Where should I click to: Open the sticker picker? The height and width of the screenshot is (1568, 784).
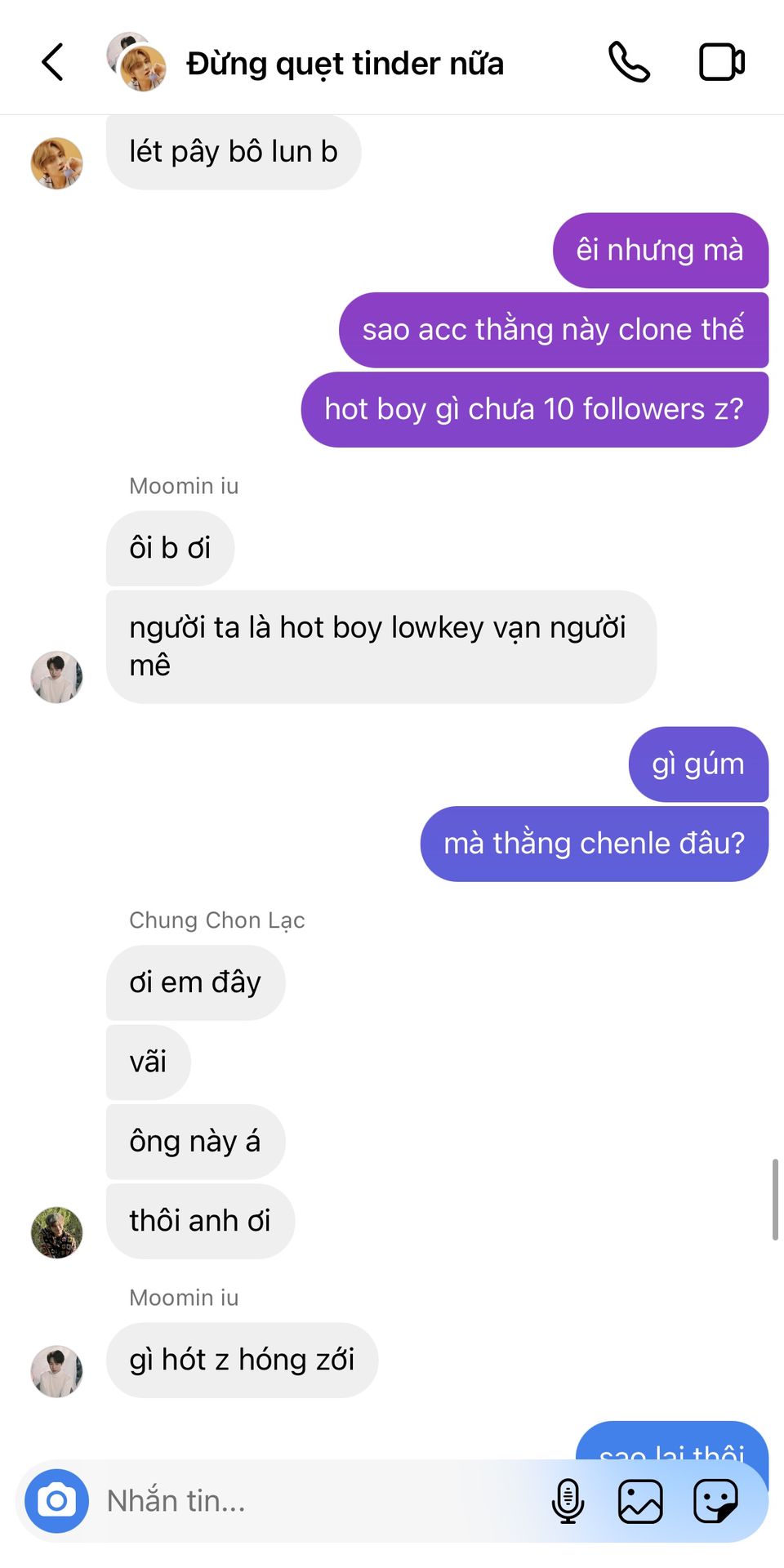click(x=716, y=1501)
